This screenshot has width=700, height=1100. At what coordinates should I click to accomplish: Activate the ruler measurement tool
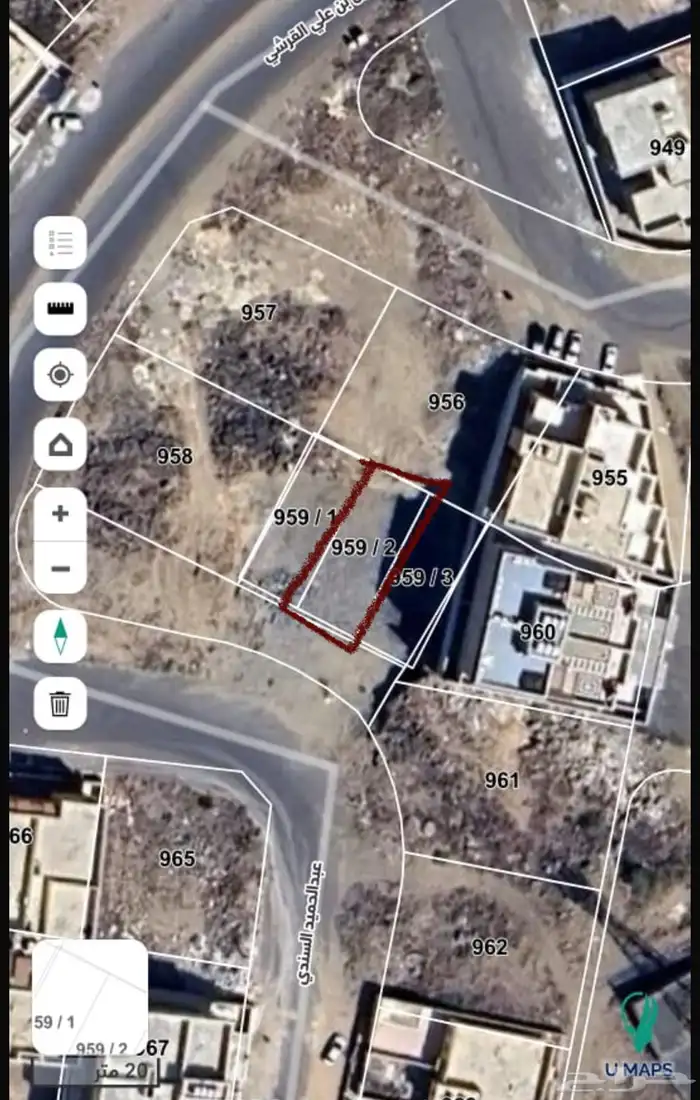coord(60,309)
